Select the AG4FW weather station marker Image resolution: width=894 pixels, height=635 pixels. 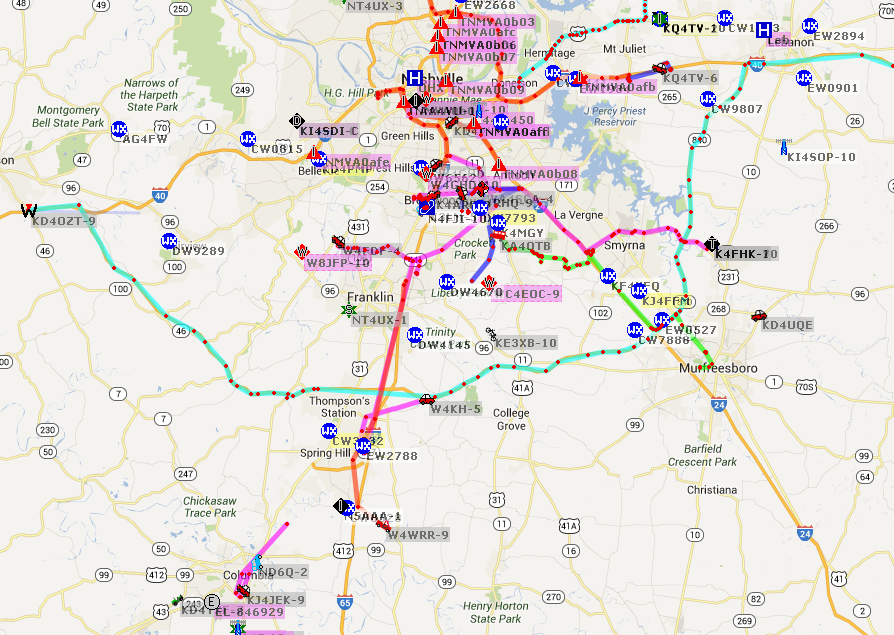pos(119,129)
